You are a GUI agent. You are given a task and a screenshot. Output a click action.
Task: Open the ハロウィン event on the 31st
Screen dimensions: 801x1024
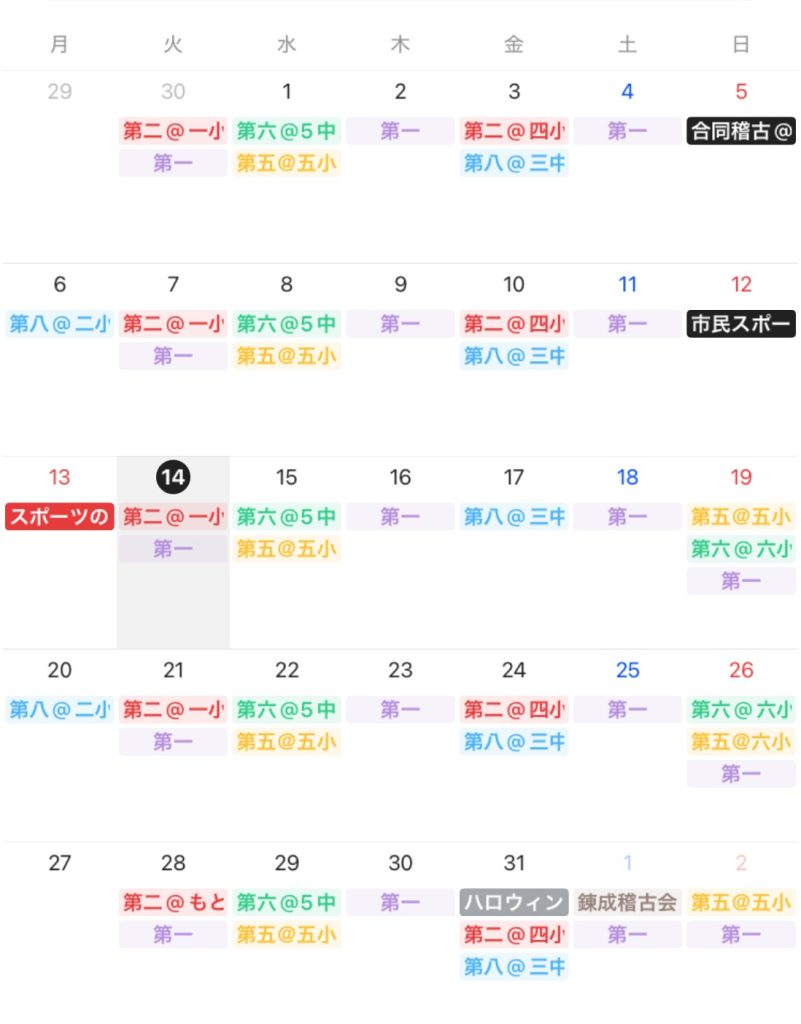(514, 903)
